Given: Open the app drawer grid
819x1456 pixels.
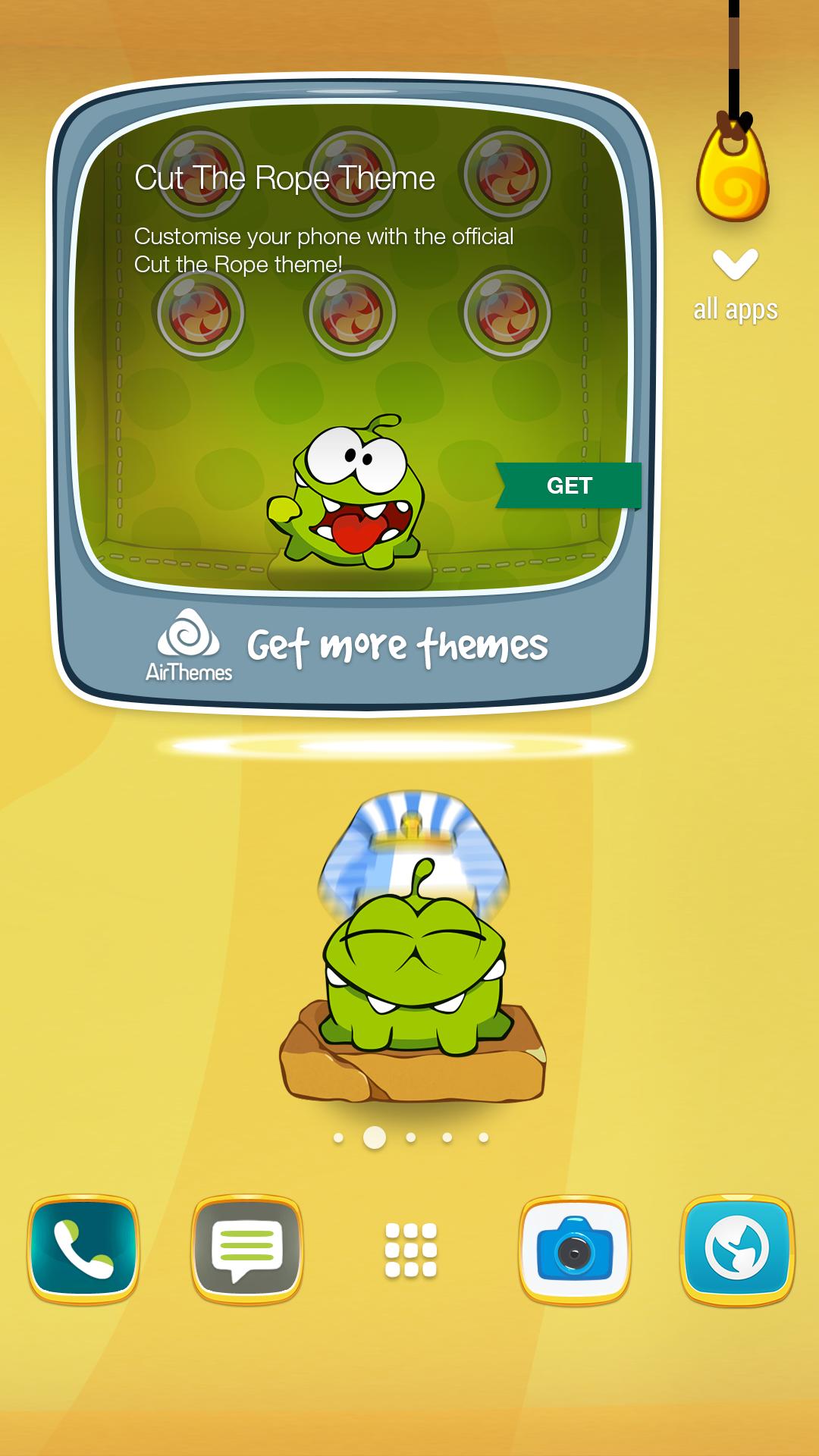Looking at the screenshot, I should click(410, 1250).
